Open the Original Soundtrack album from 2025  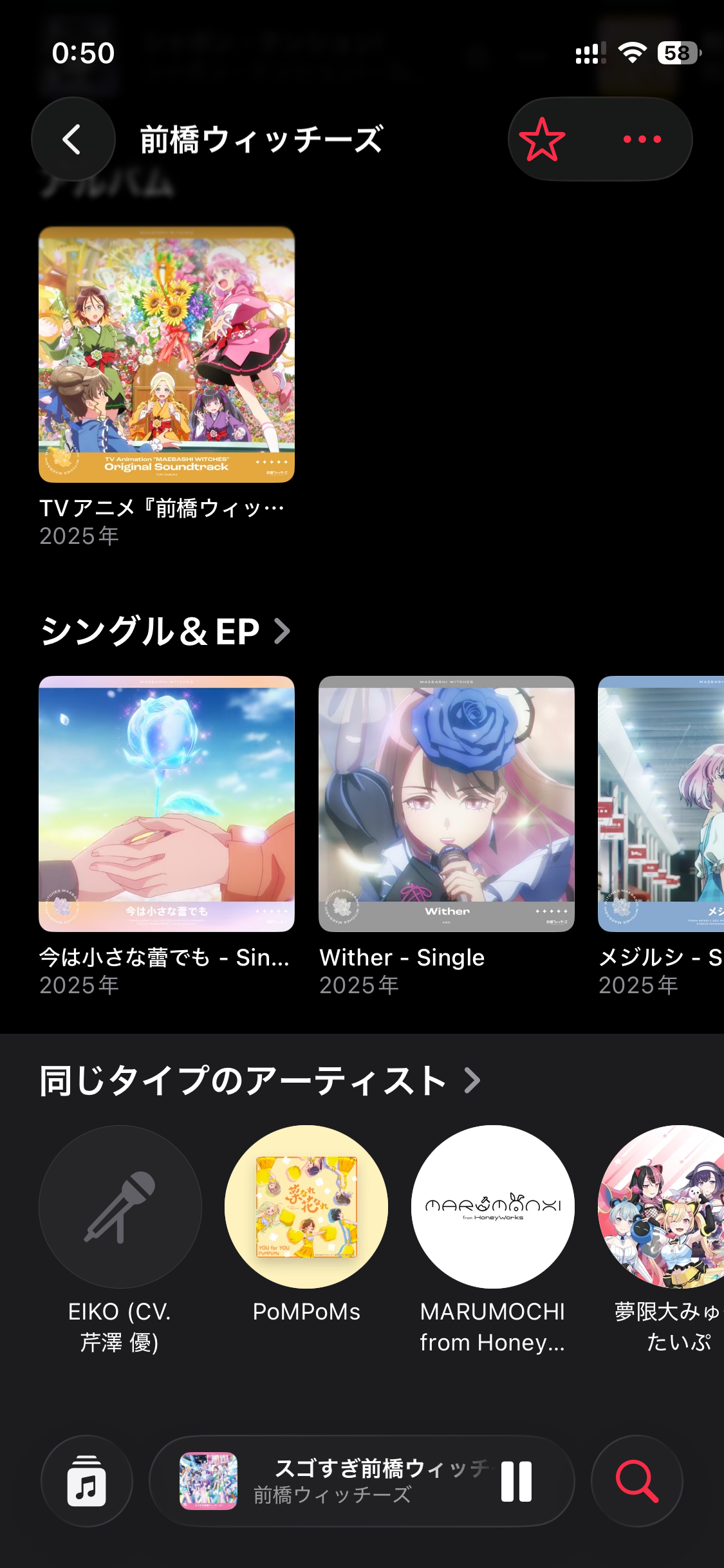[167, 386]
